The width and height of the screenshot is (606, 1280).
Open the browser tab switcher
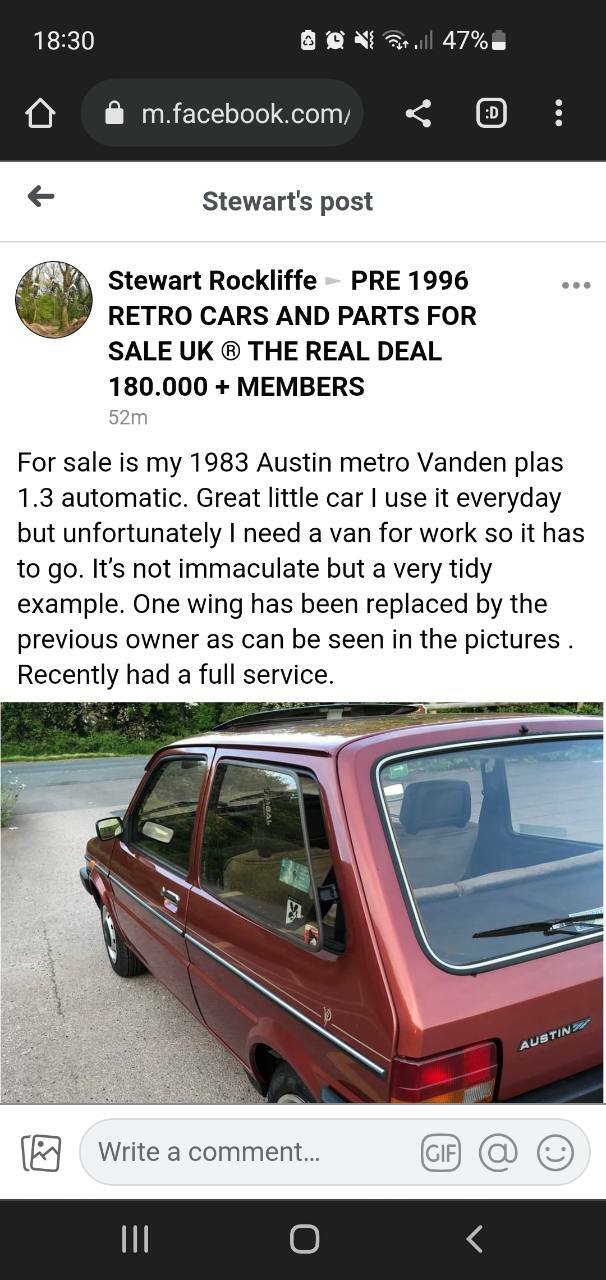click(490, 114)
